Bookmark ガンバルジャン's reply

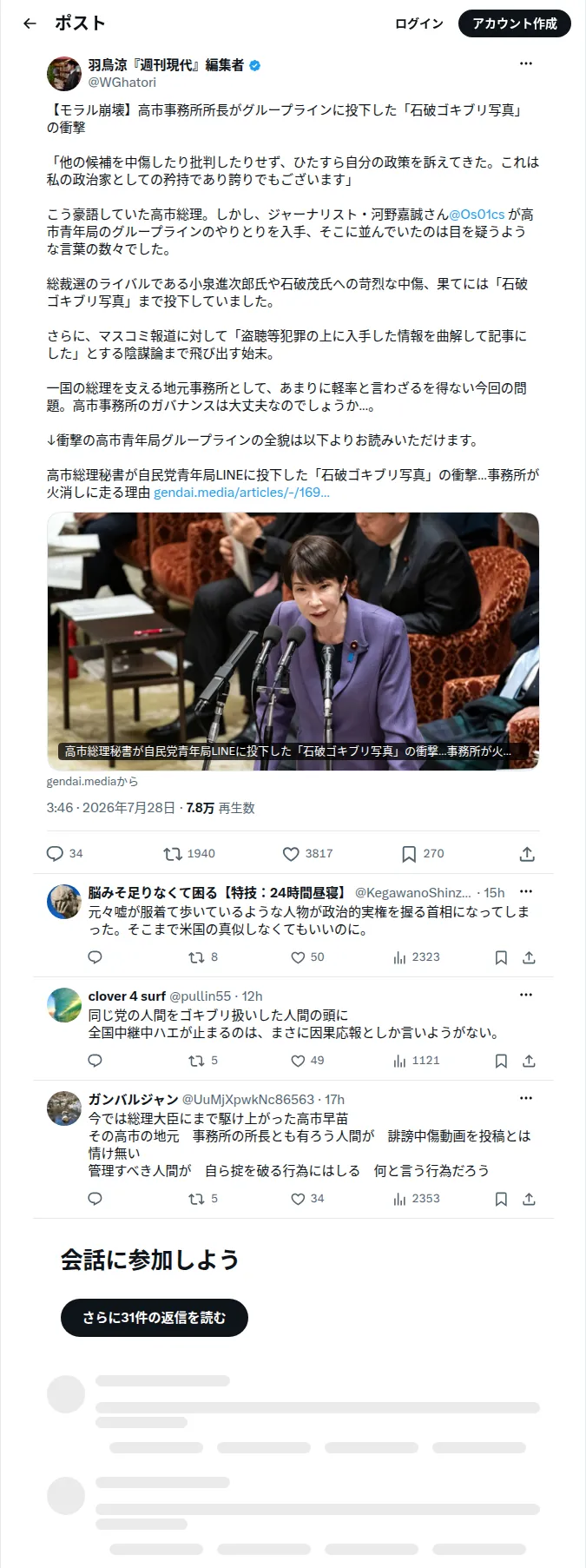(501, 1199)
